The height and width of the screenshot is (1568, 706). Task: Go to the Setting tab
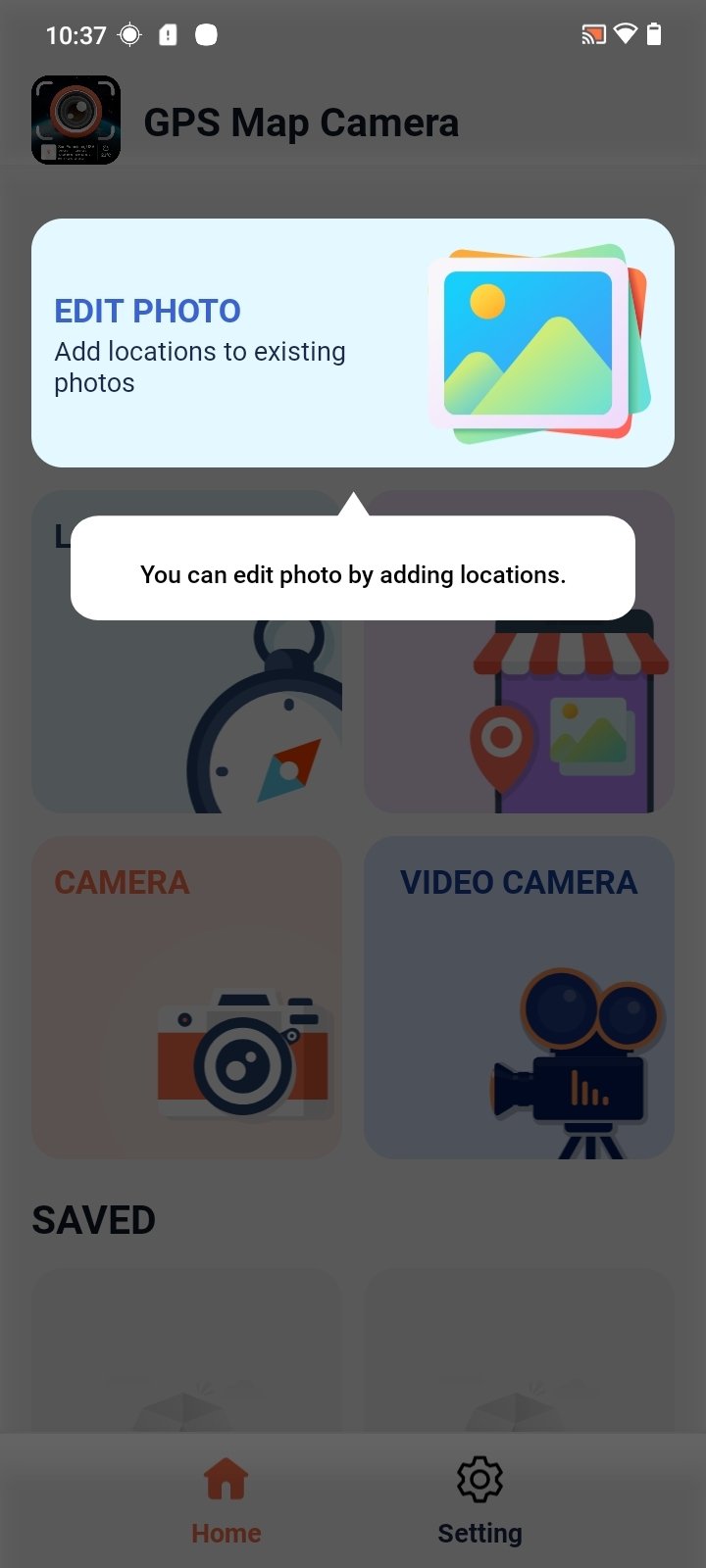point(479,1501)
